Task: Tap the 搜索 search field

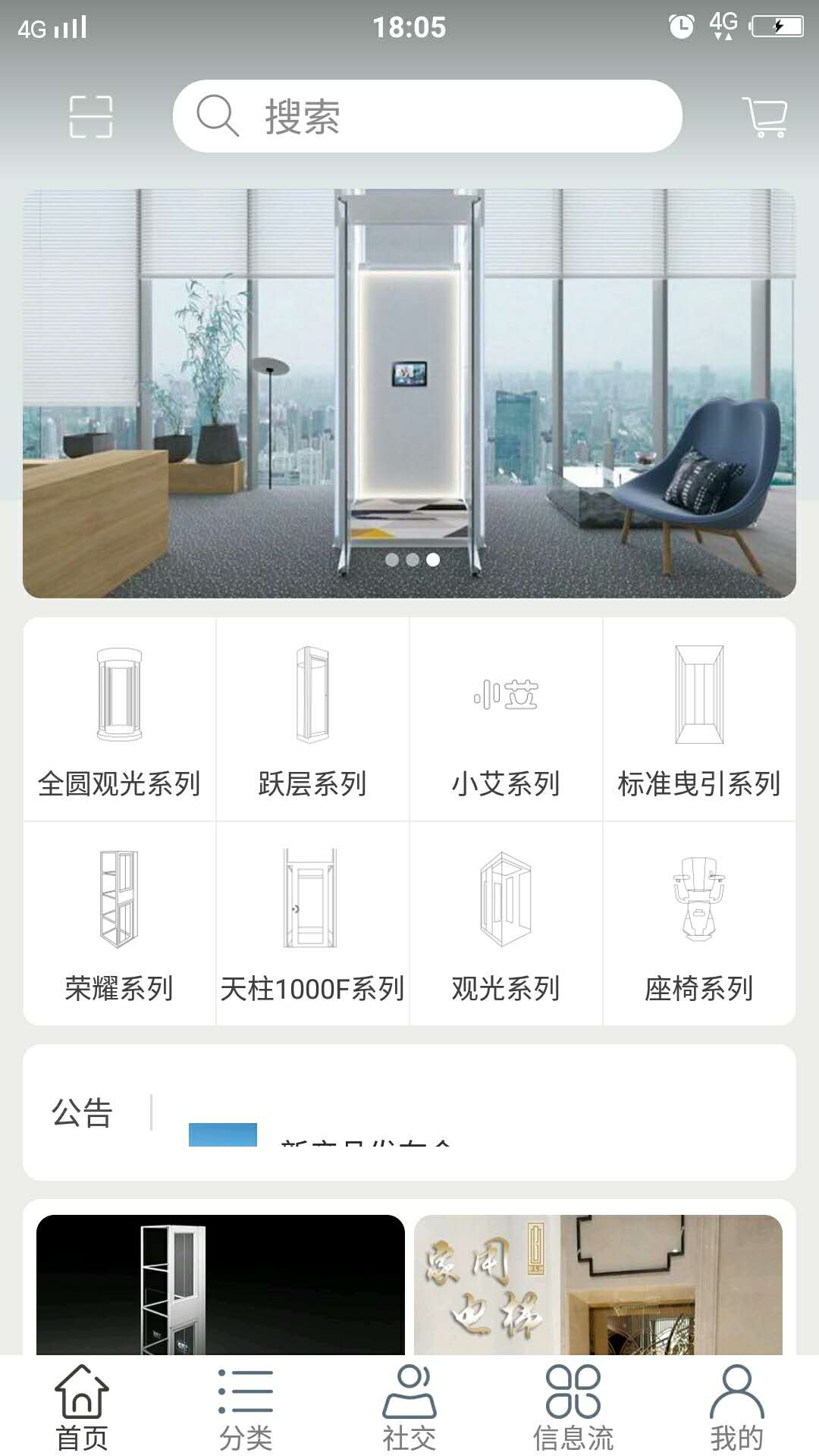Action: (x=428, y=116)
